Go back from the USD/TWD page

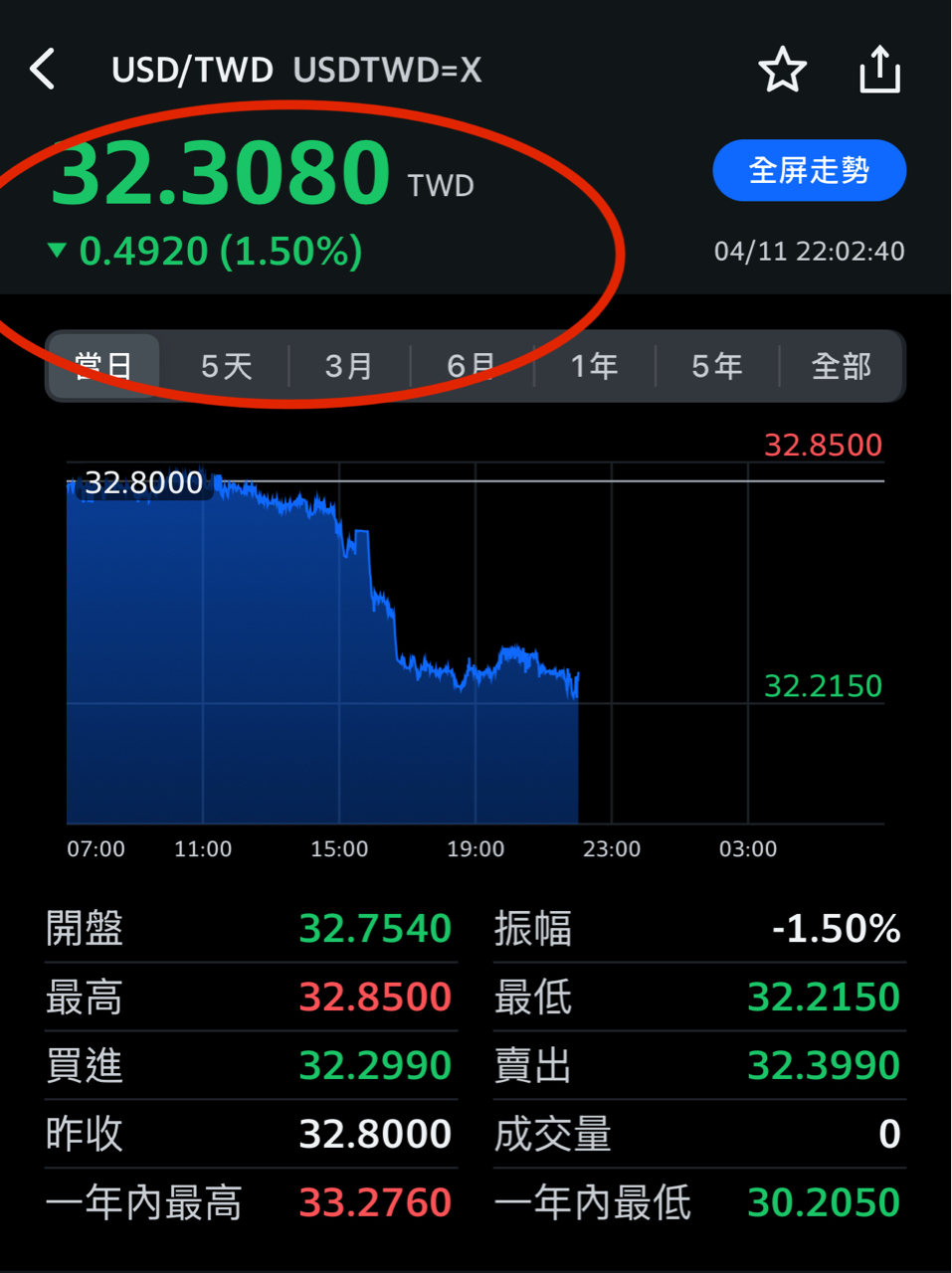tap(43, 70)
